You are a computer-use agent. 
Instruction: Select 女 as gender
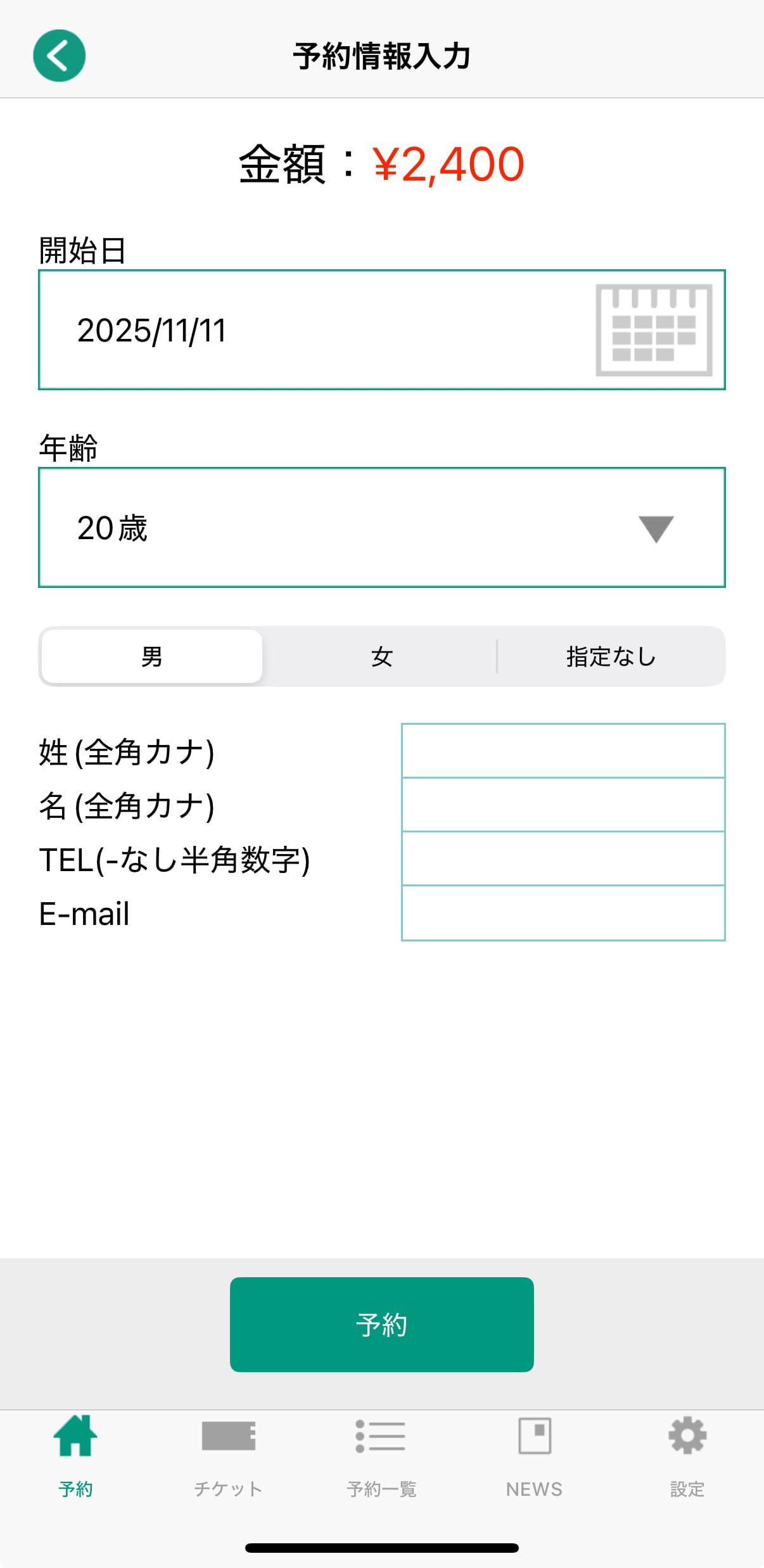(x=381, y=656)
